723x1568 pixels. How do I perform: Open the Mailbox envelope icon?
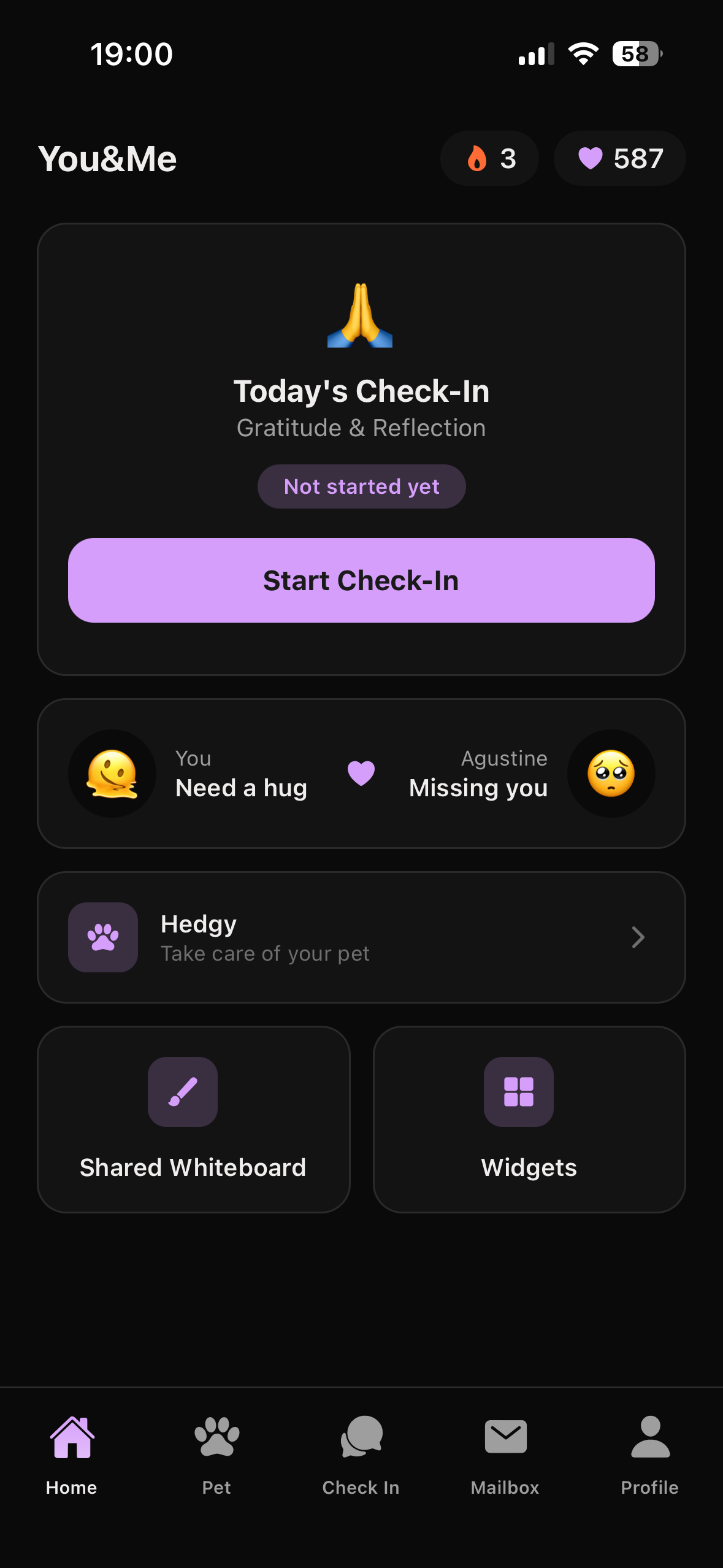pos(506,1435)
